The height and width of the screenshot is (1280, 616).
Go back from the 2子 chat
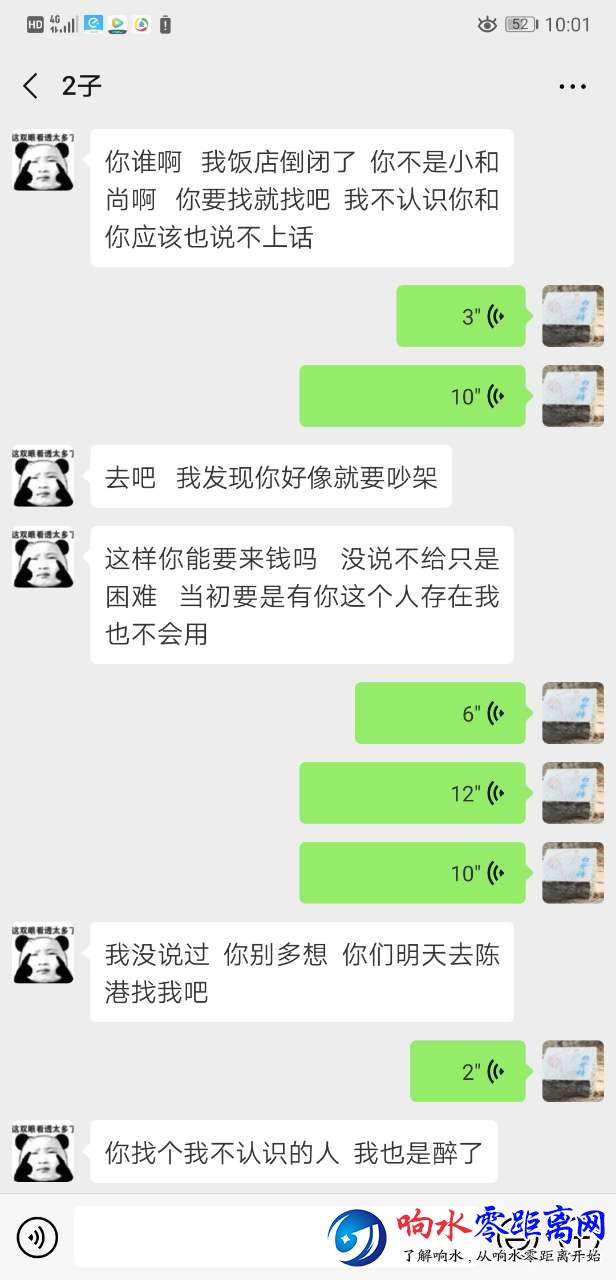pyautogui.click(x=31, y=86)
